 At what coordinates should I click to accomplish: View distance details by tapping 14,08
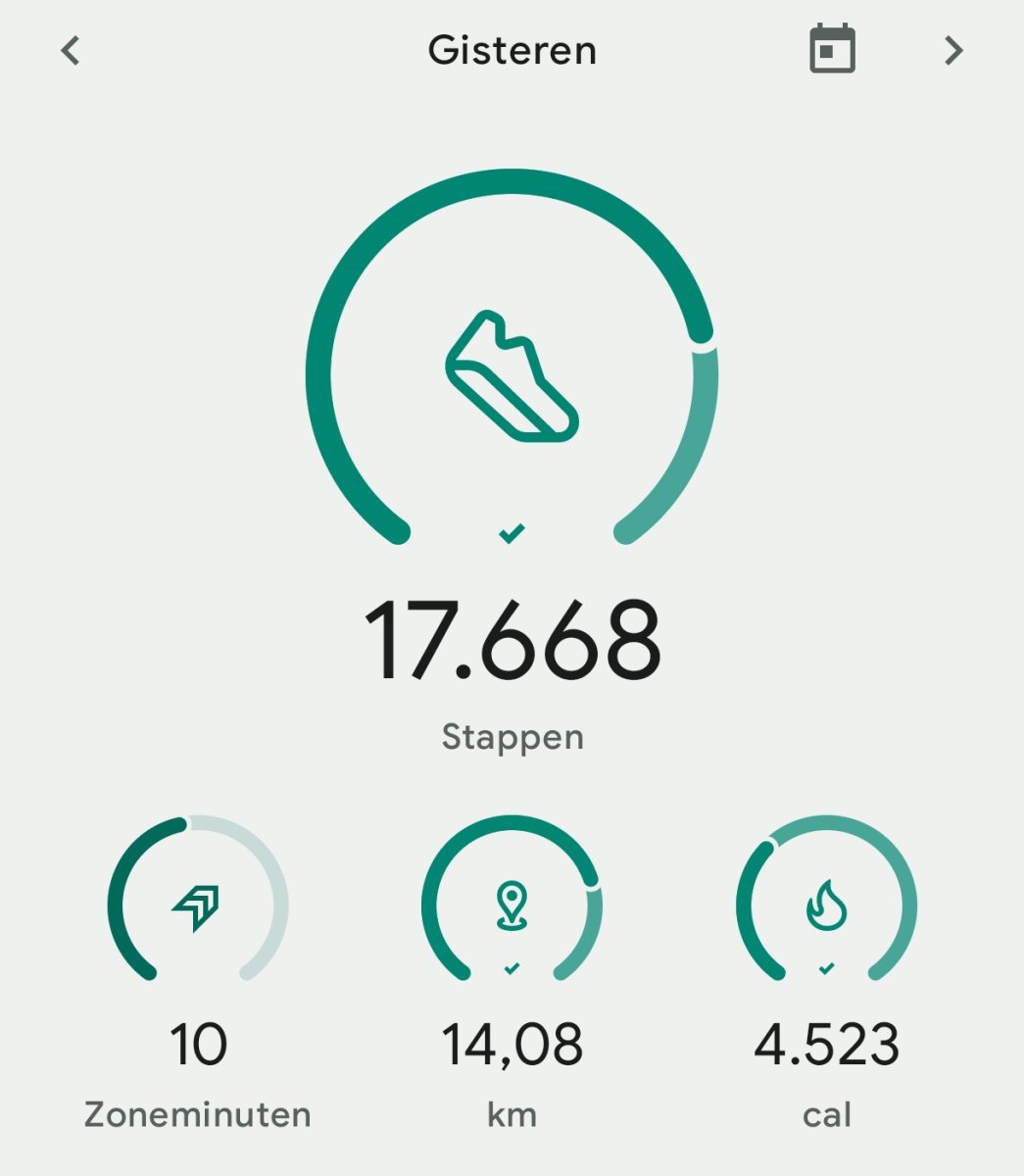[x=512, y=1045]
